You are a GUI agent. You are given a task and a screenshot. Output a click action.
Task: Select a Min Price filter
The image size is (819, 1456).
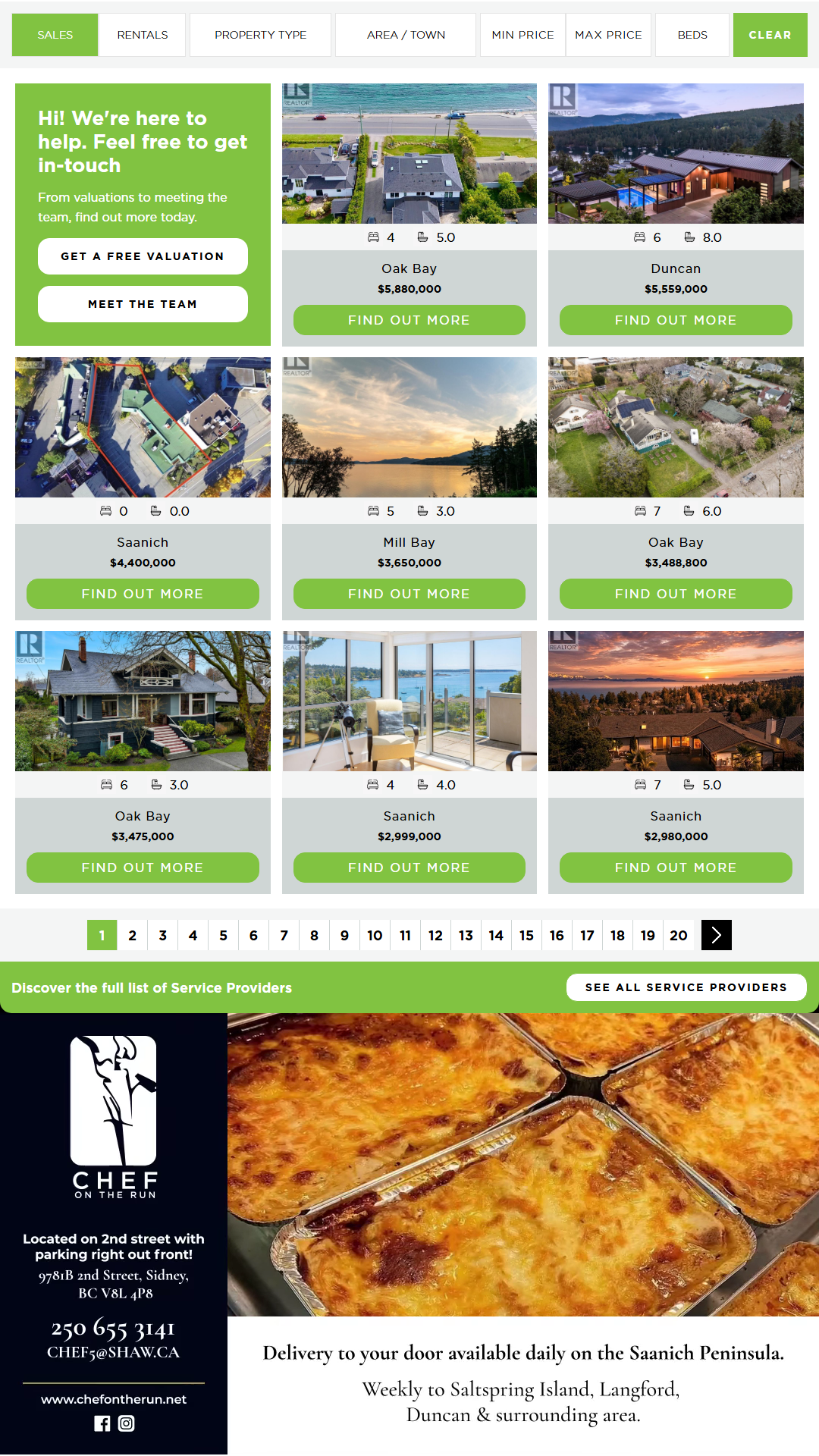[x=522, y=35]
